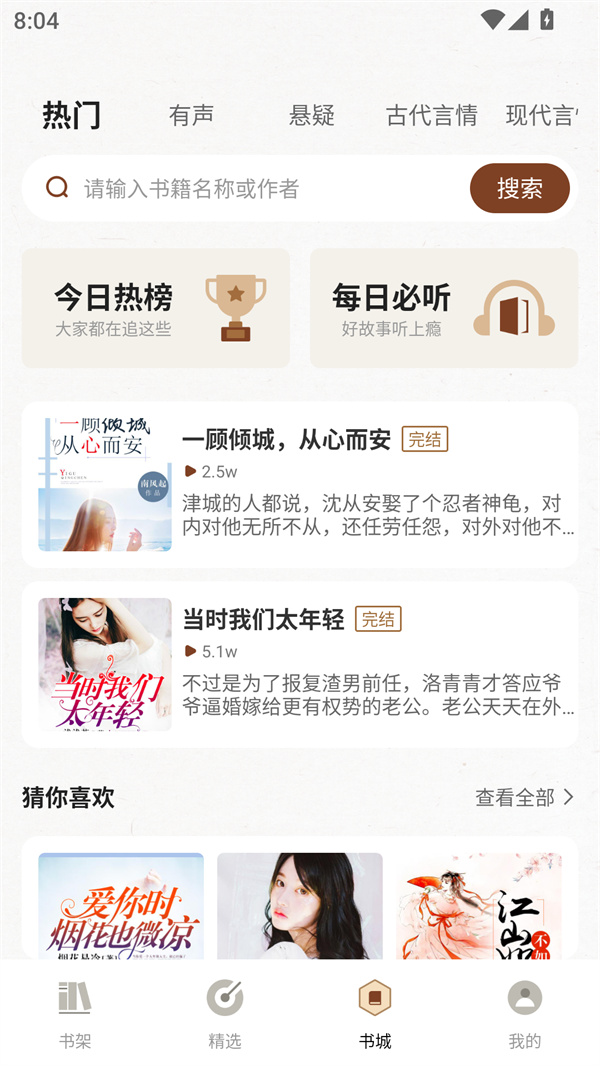View all recommendations via 查看全部

click(x=524, y=797)
